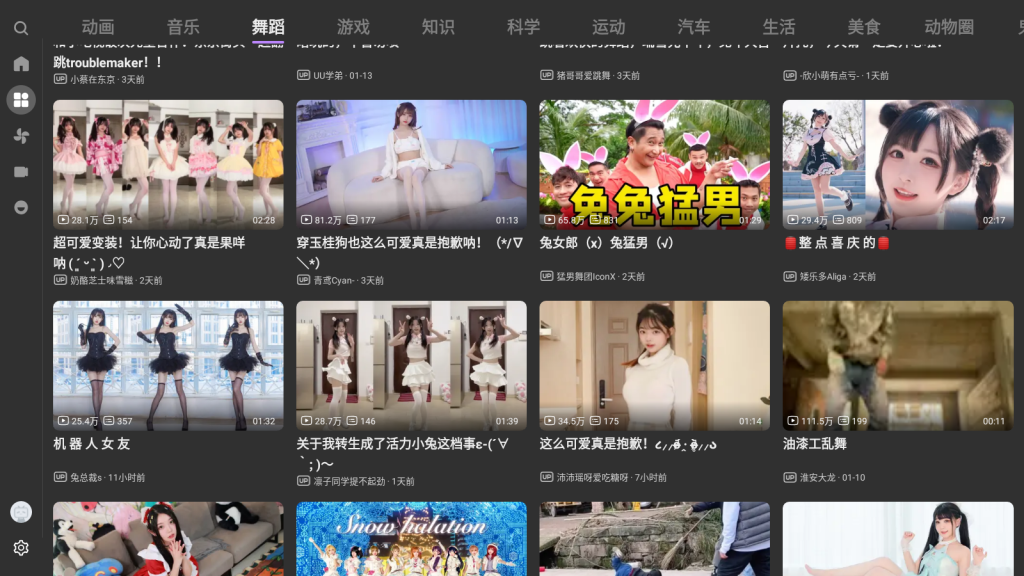This screenshot has height=576, width=1024.
Task: Open the 科学 tab
Action: pos(523,27)
